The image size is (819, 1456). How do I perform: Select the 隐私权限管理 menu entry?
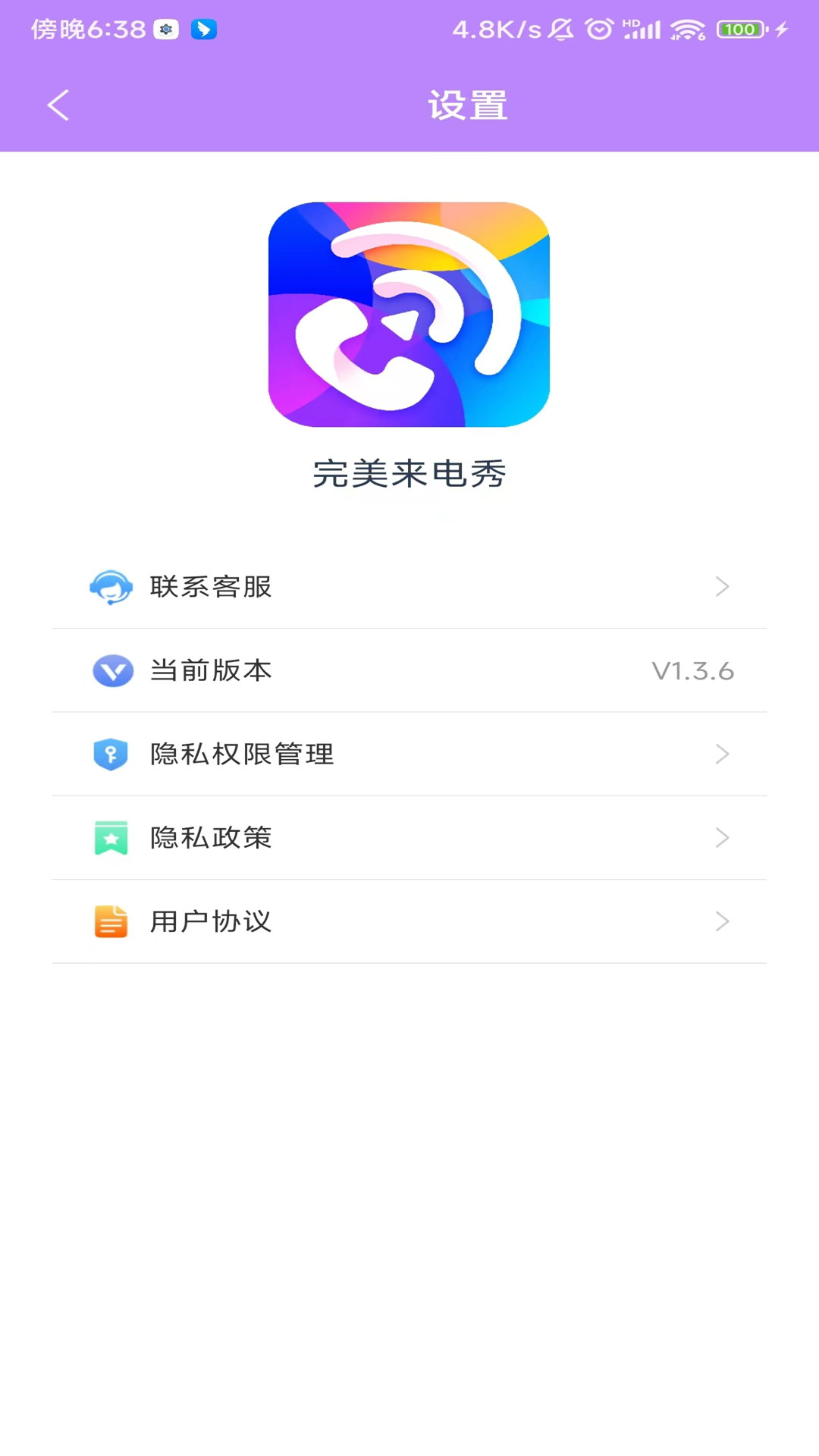pyautogui.click(x=241, y=754)
